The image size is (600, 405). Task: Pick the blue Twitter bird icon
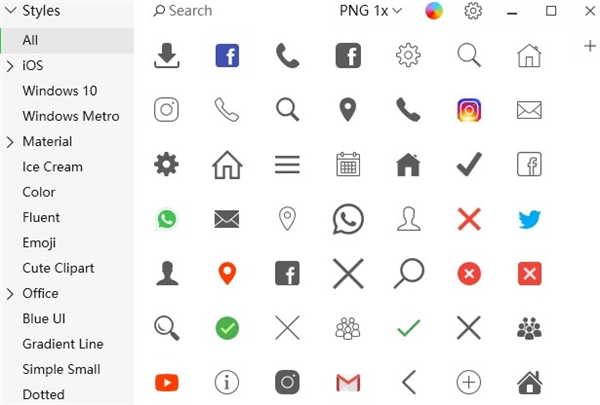[529, 218]
